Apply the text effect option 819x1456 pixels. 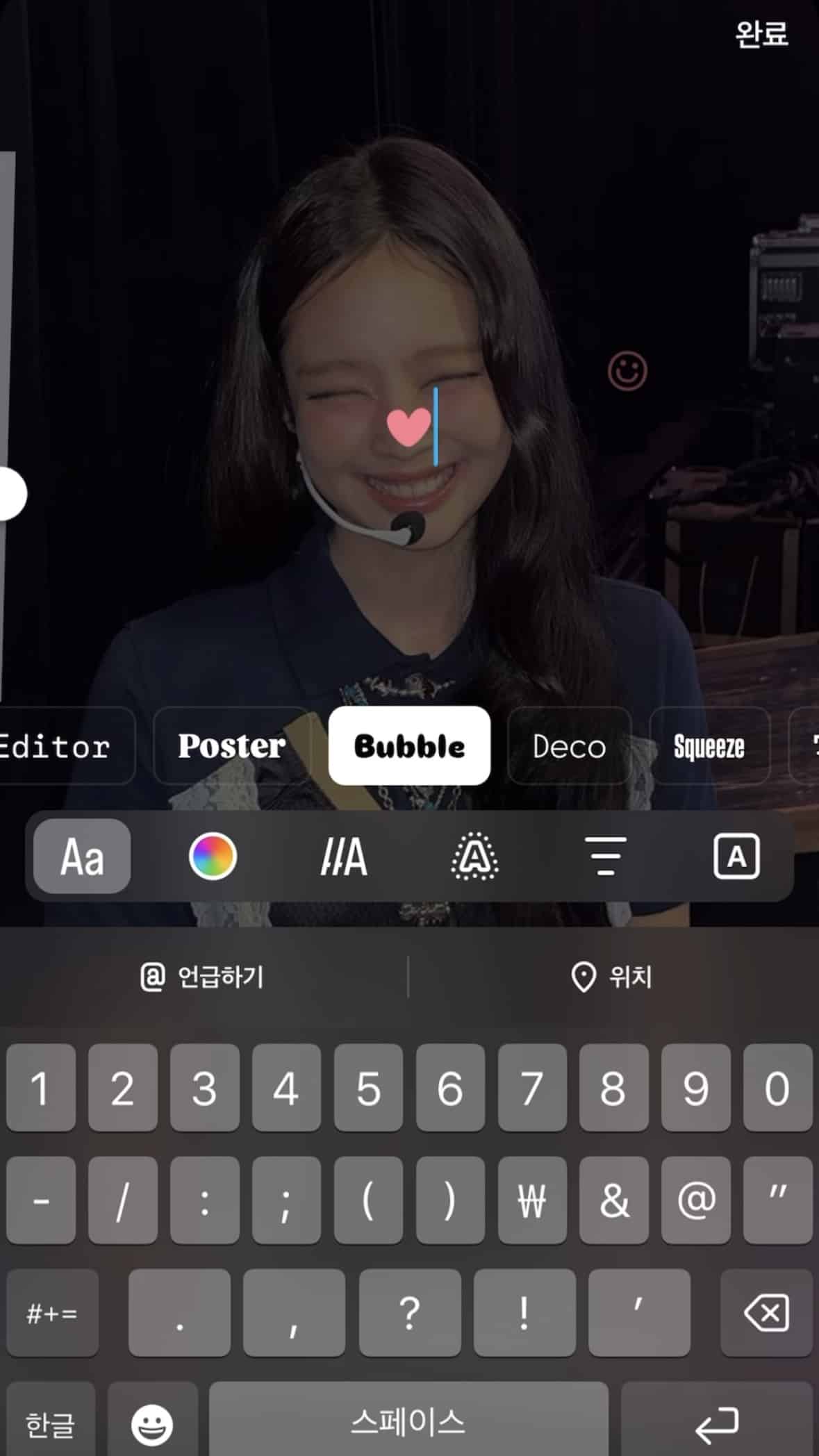pyautogui.click(x=474, y=856)
